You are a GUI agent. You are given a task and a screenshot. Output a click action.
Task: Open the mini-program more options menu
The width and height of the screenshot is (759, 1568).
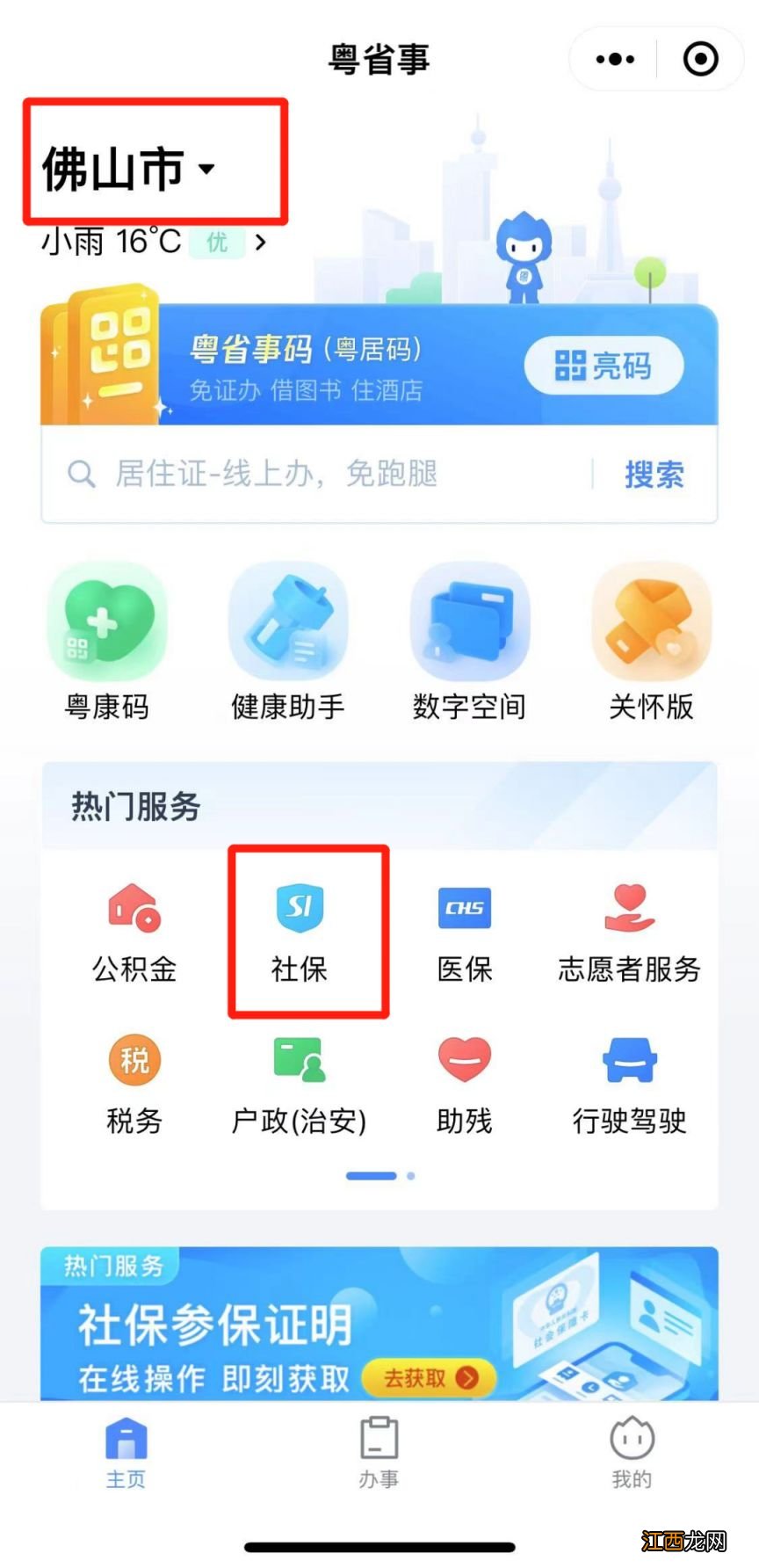tap(613, 58)
